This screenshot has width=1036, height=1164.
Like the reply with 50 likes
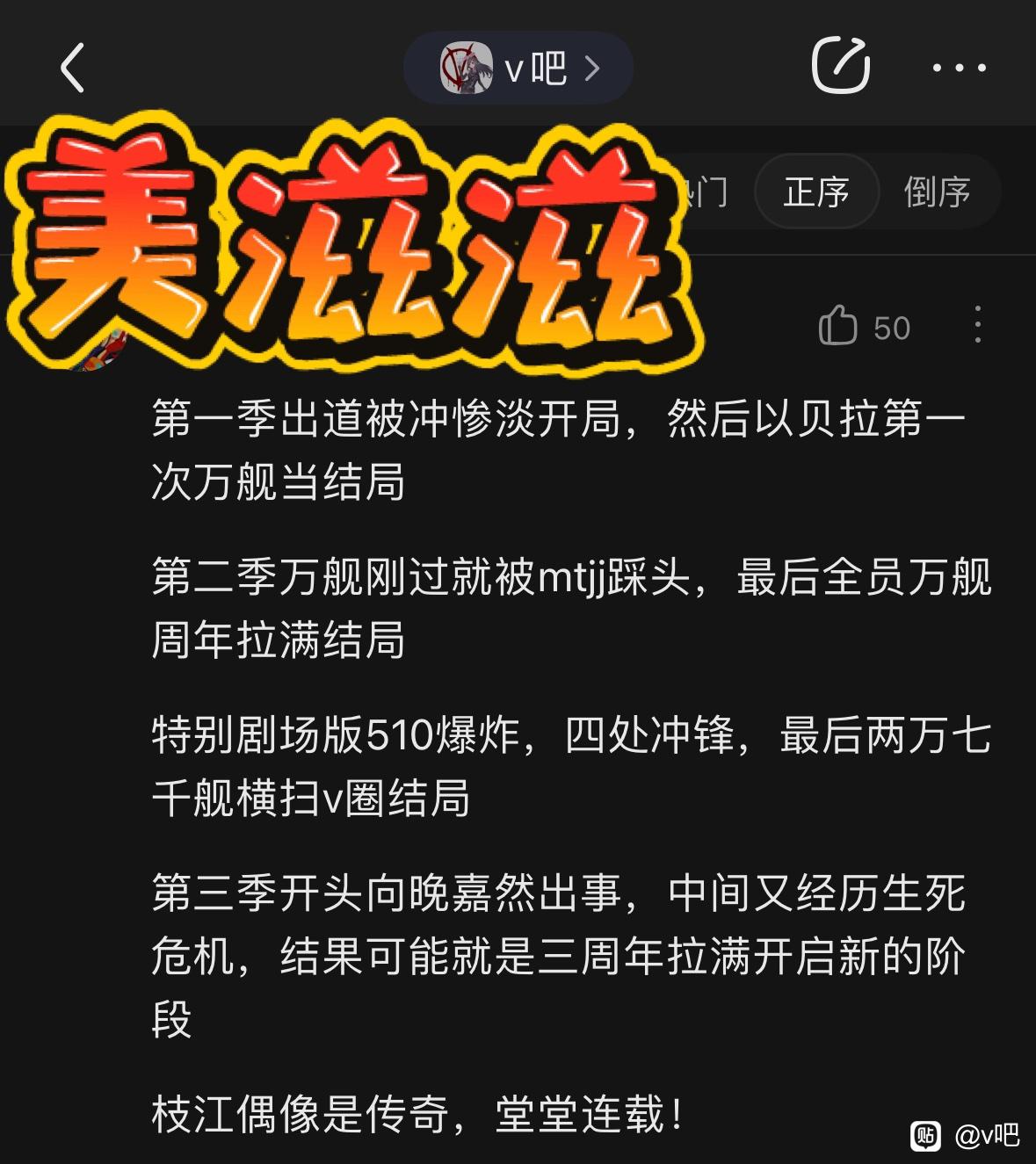click(x=838, y=327)
